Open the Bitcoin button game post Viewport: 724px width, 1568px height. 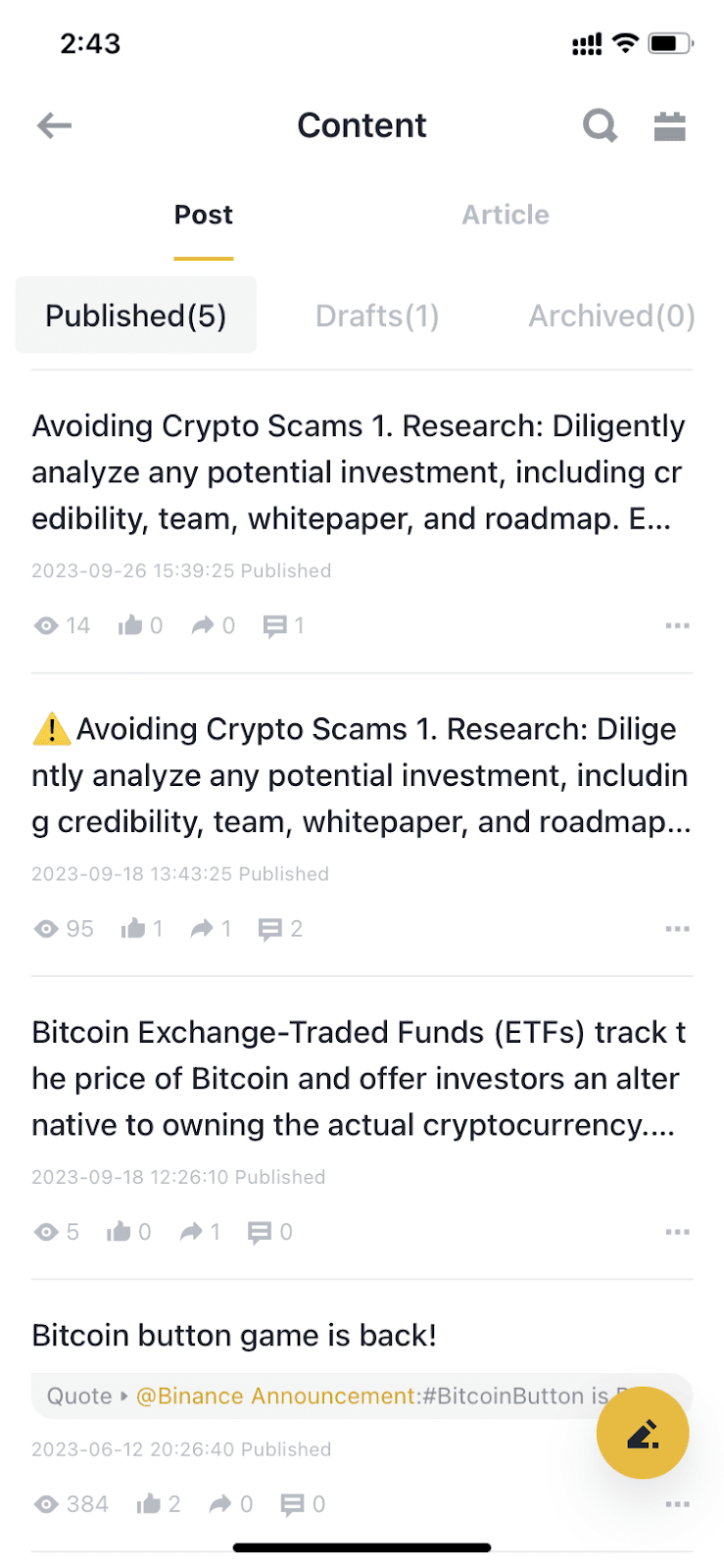(x=234, y=1336)
